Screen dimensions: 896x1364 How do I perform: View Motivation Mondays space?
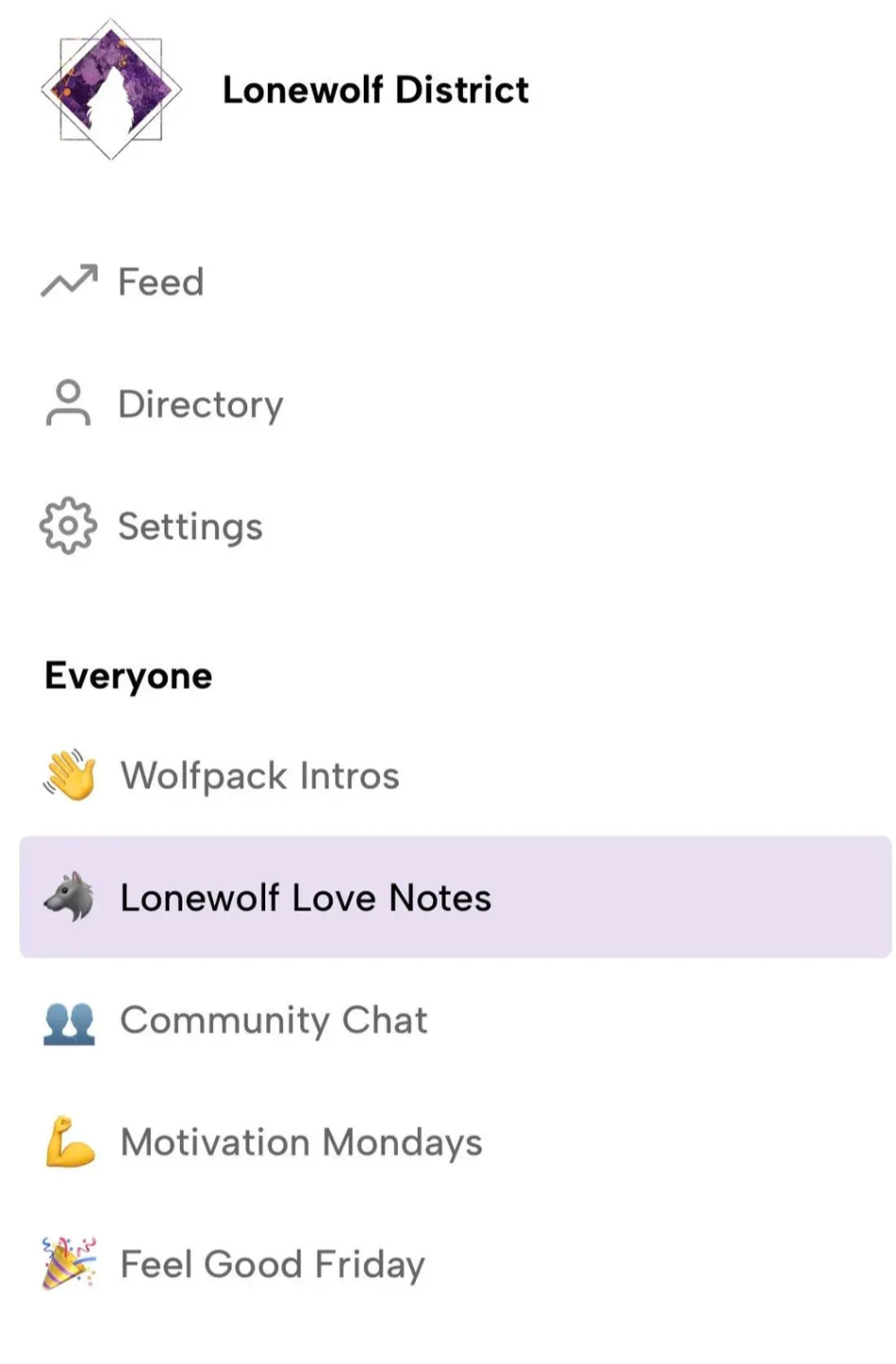coord(300,1142)
